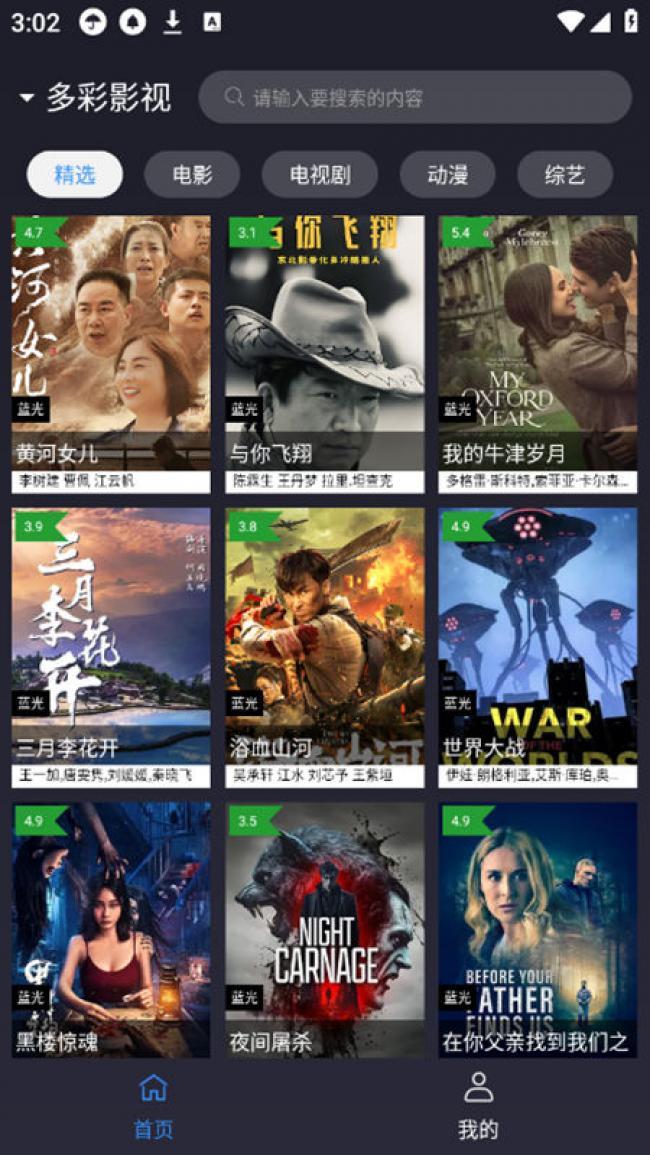Go to the 首页 home tab

point(153,1107)
